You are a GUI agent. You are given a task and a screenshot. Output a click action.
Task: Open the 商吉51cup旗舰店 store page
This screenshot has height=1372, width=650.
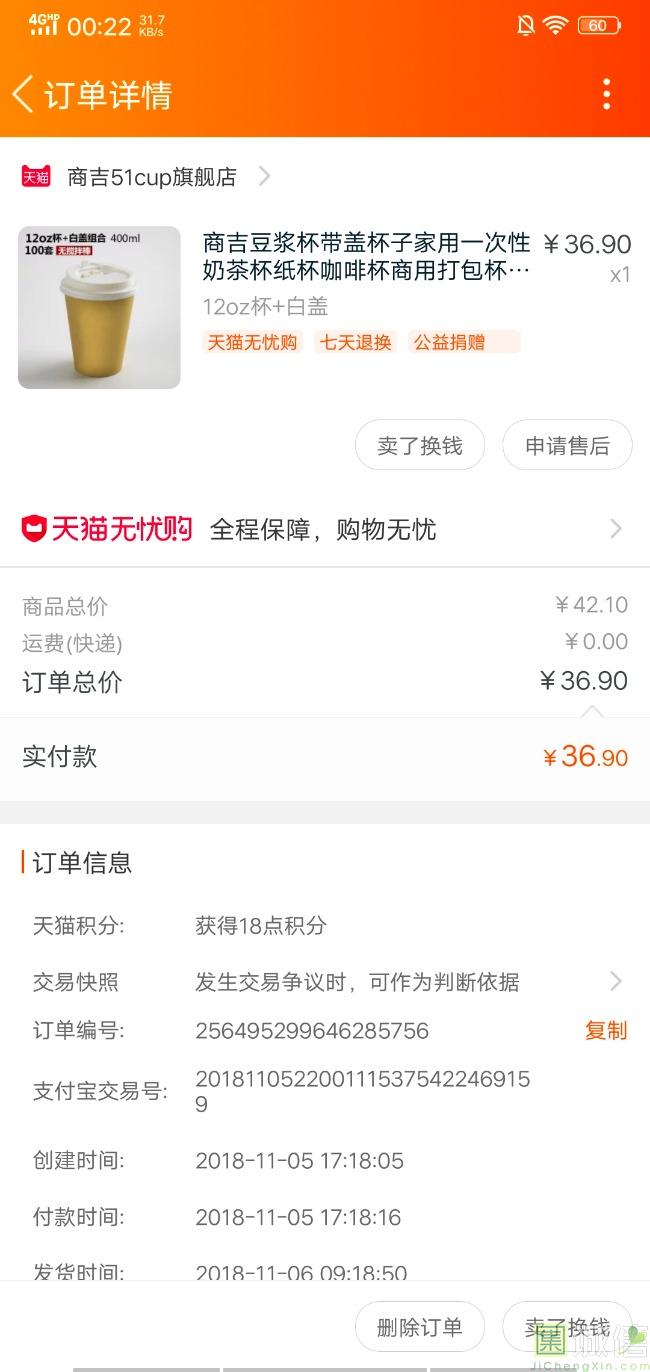click(x=152, y=177)
